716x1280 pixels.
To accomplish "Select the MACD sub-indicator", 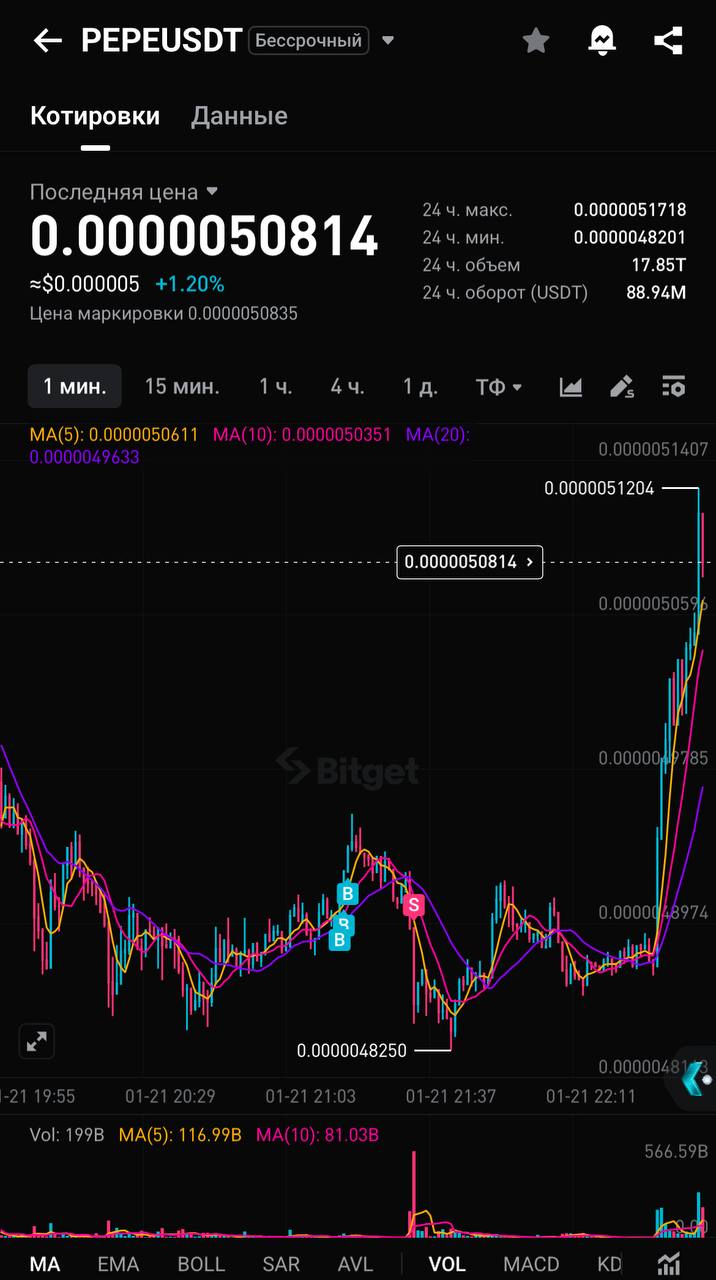I will coord(531,1264).
